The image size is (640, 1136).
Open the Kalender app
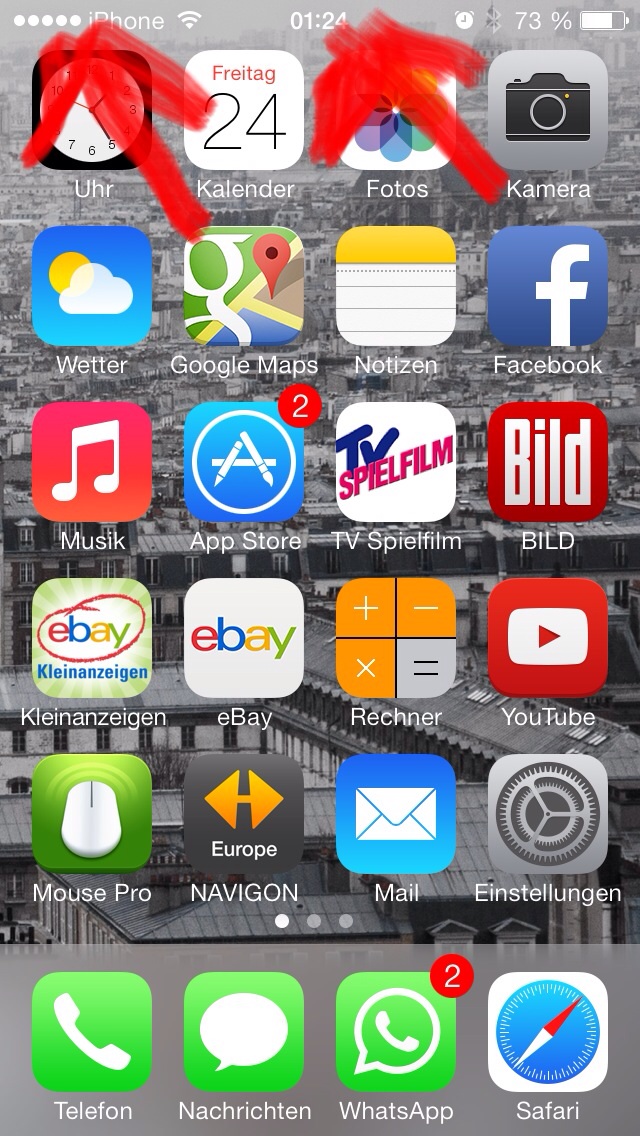(x=244, y=110)
